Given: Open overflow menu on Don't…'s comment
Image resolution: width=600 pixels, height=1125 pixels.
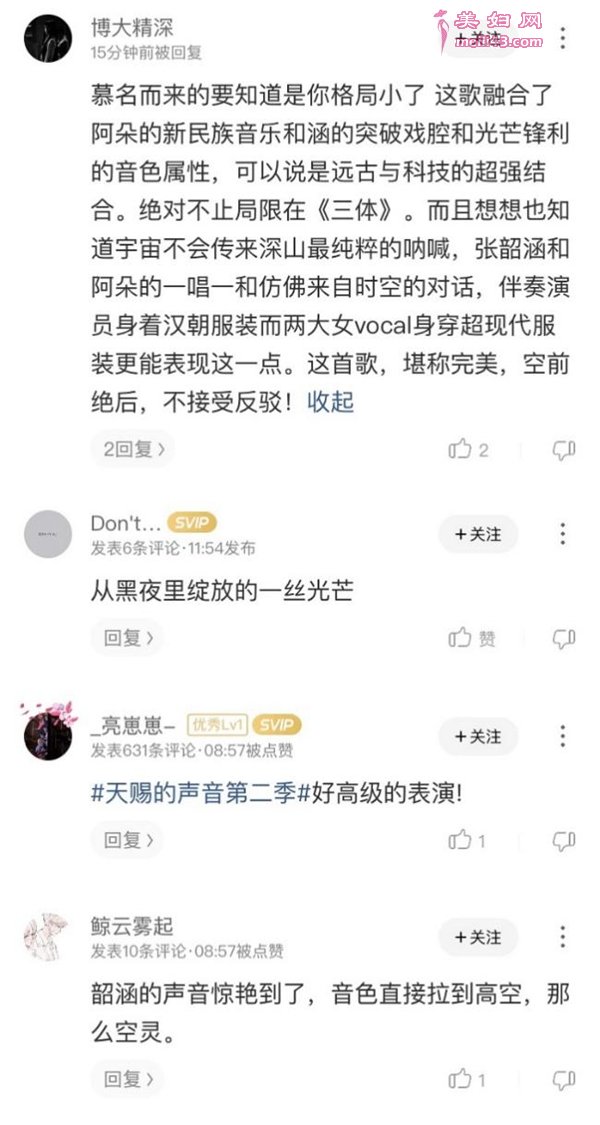Looking at the screenshot, I should (563, 534).
